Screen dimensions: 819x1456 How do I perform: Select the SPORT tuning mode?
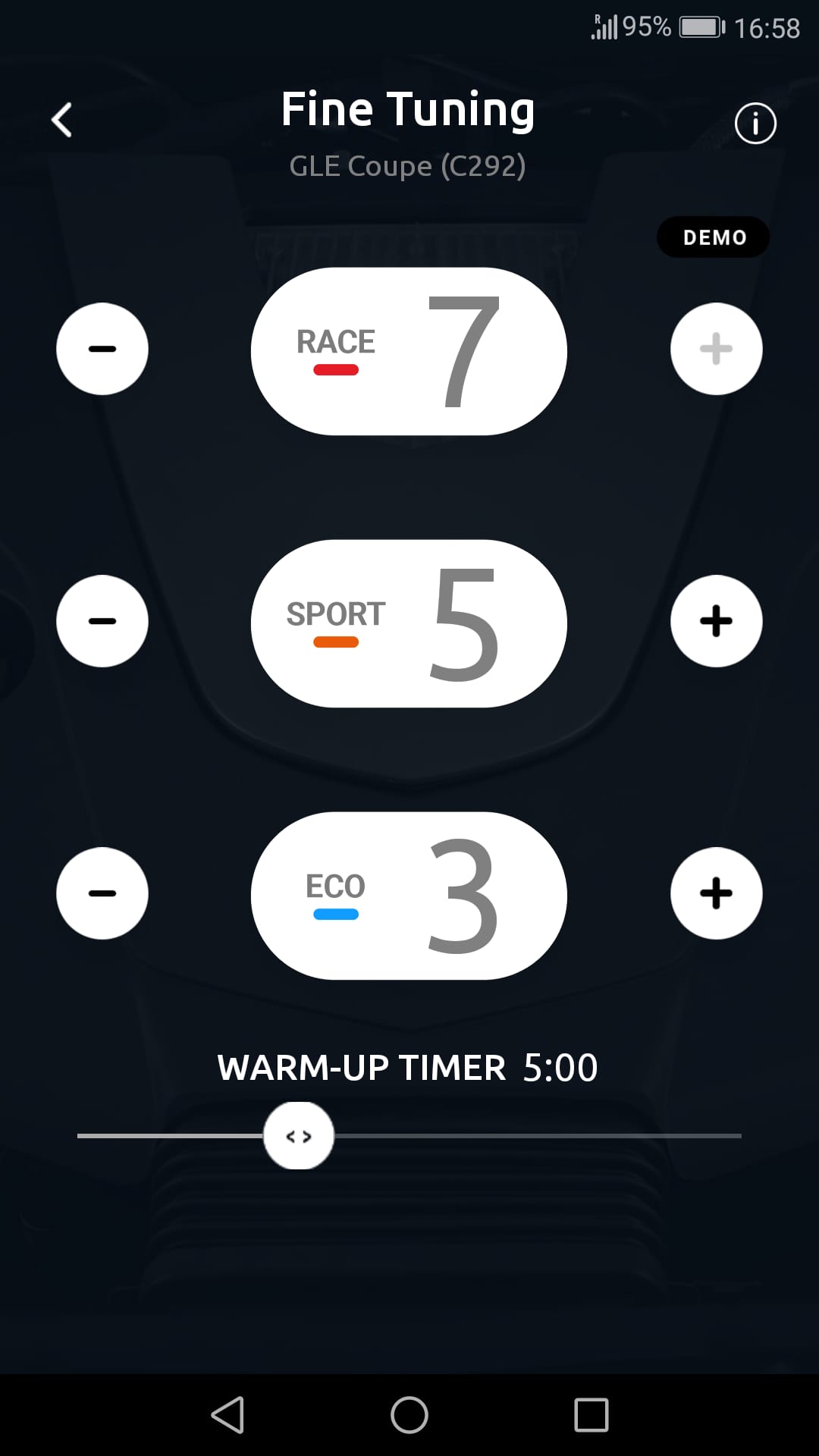tap(409, 621)
